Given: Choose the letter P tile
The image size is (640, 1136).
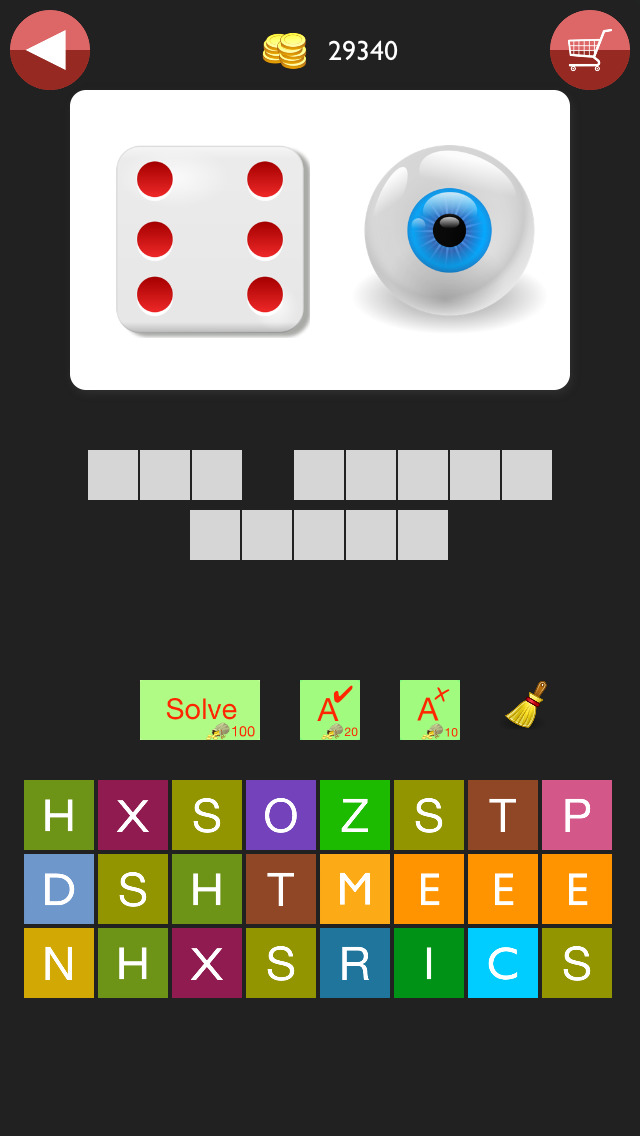Looking at the screenshot, I should pyautogui.click(x=577, y=815).
